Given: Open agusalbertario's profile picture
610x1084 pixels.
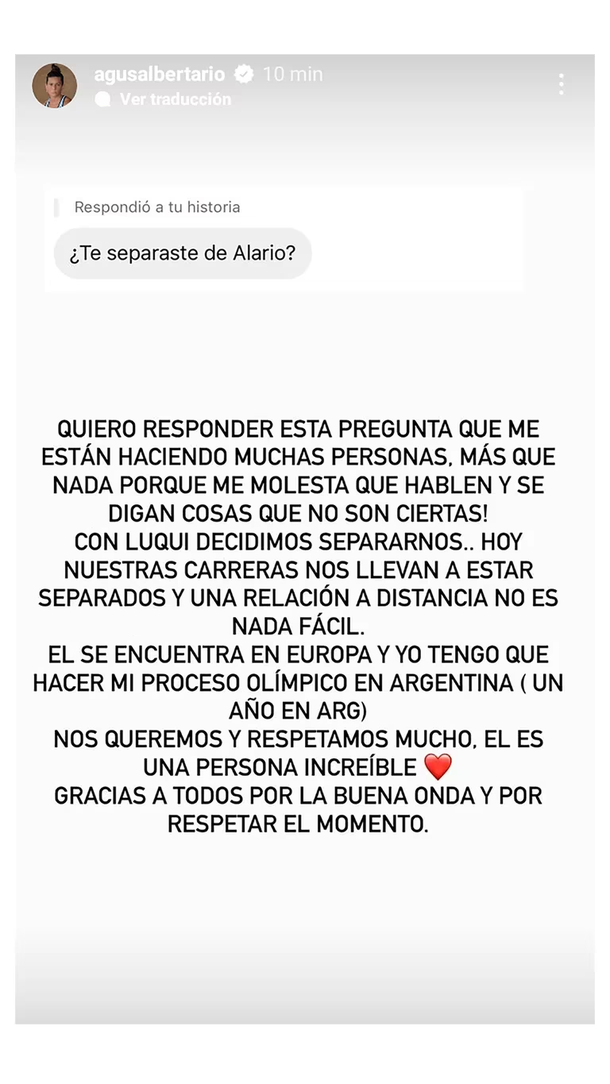Looking at the screenshot, I should [x=54, y=86].
